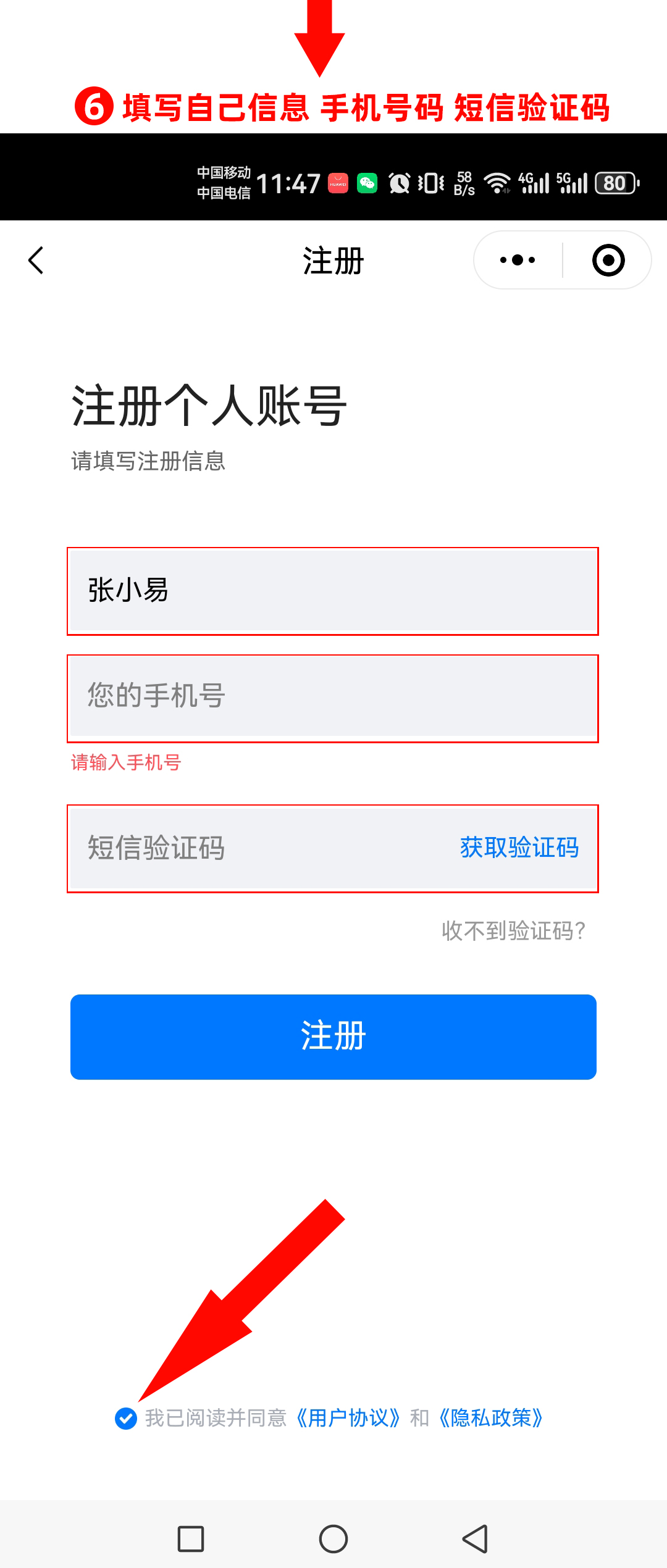View the 《隐私政策》 link
Viewport: 667px width, 1568px height.
[x=491, y=1419]
